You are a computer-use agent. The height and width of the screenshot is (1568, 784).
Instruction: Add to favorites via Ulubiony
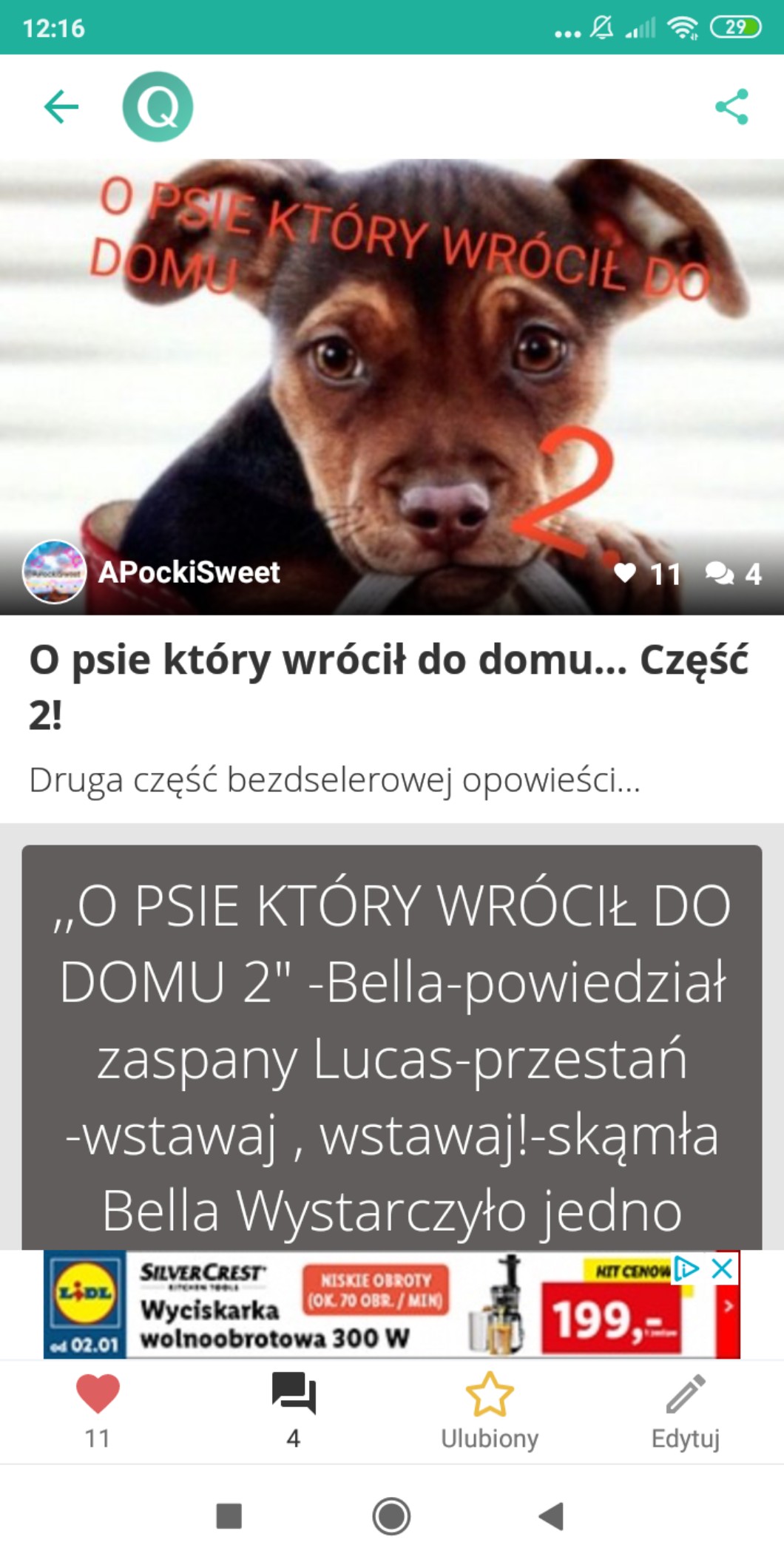pyautogui.click(x=489, y=1409)
